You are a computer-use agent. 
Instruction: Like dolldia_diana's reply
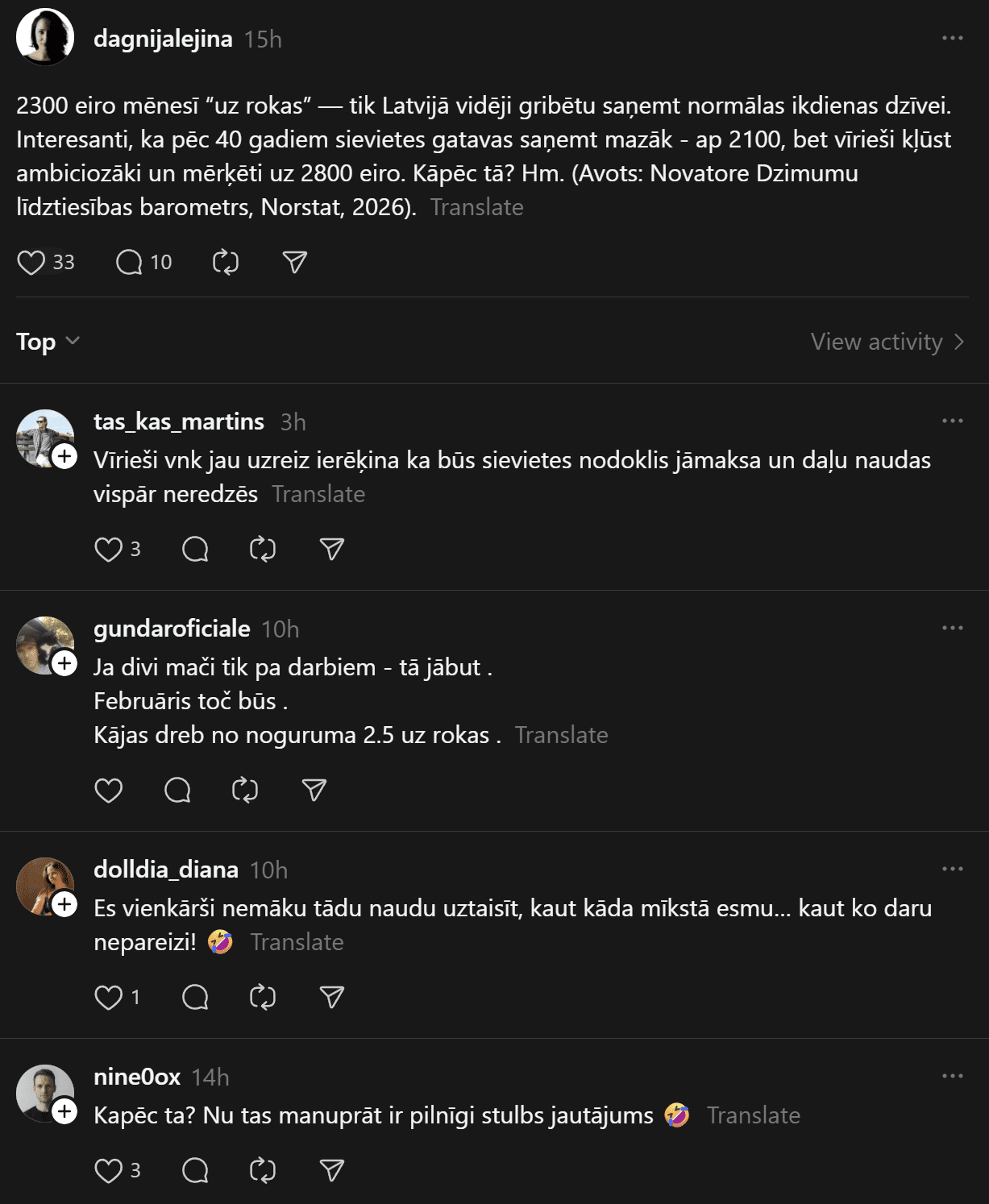(109, 998)
